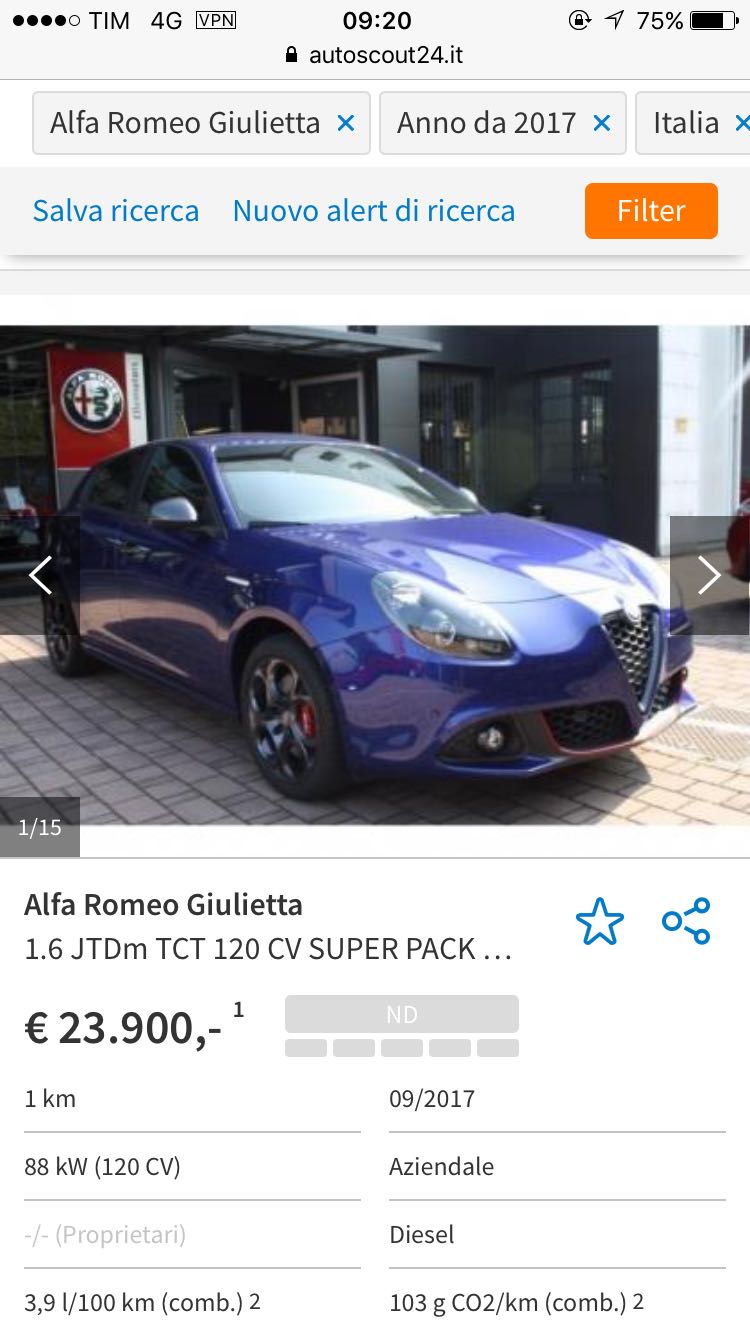Remove the Italia filter chip
Image resolution: width=750 pixels, height=1334 pixels.
coord(741,123)
